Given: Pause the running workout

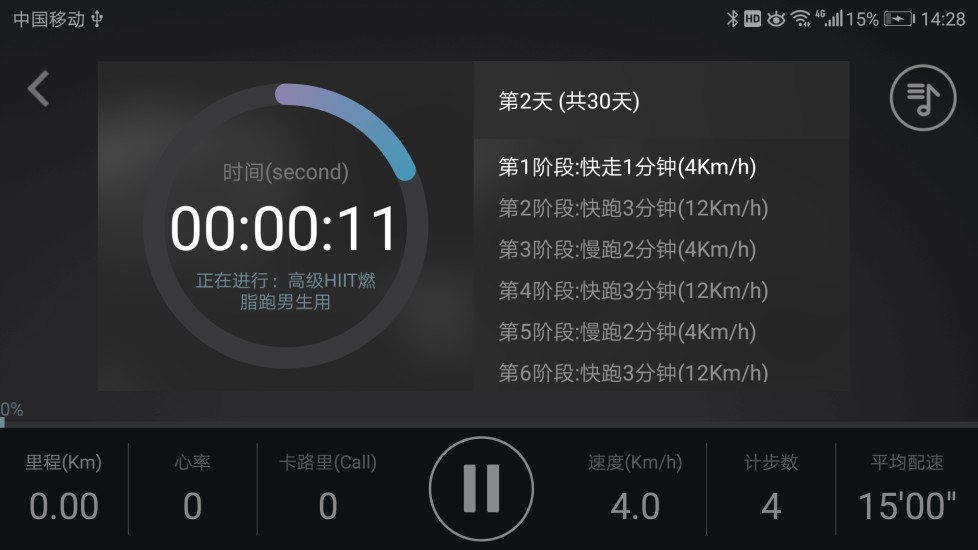Looking at the screenshot, I should [x=481, y=489].
